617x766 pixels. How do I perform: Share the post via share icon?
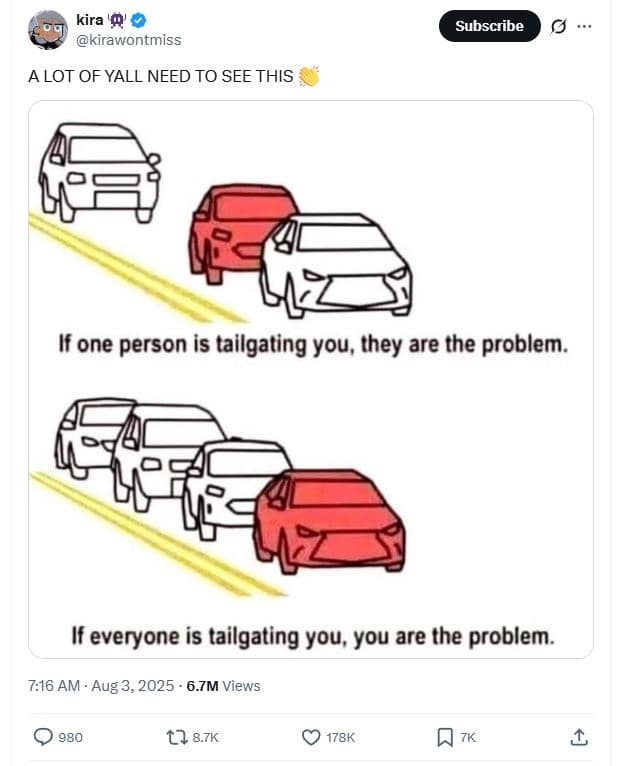tap(578, 737)
